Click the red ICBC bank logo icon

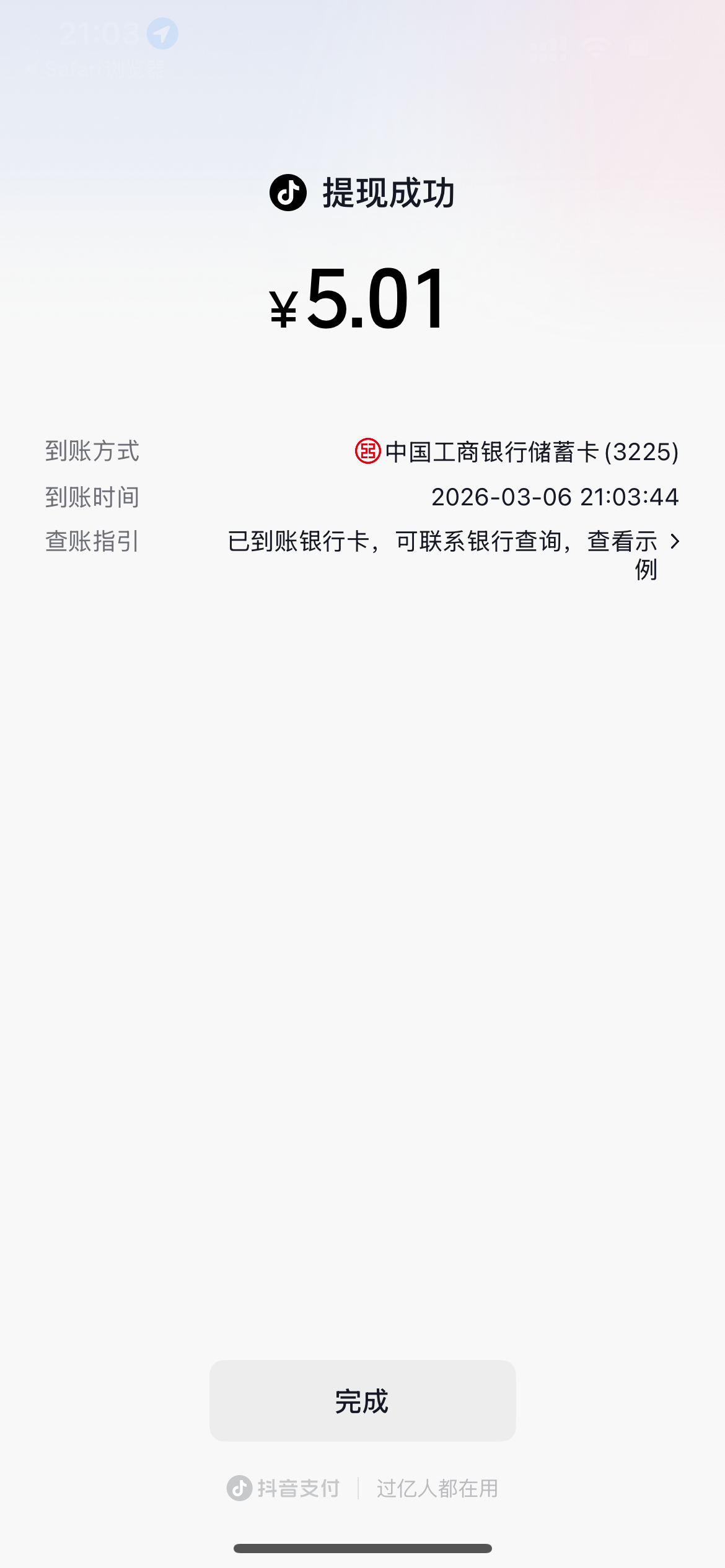[x=368, y=452]
